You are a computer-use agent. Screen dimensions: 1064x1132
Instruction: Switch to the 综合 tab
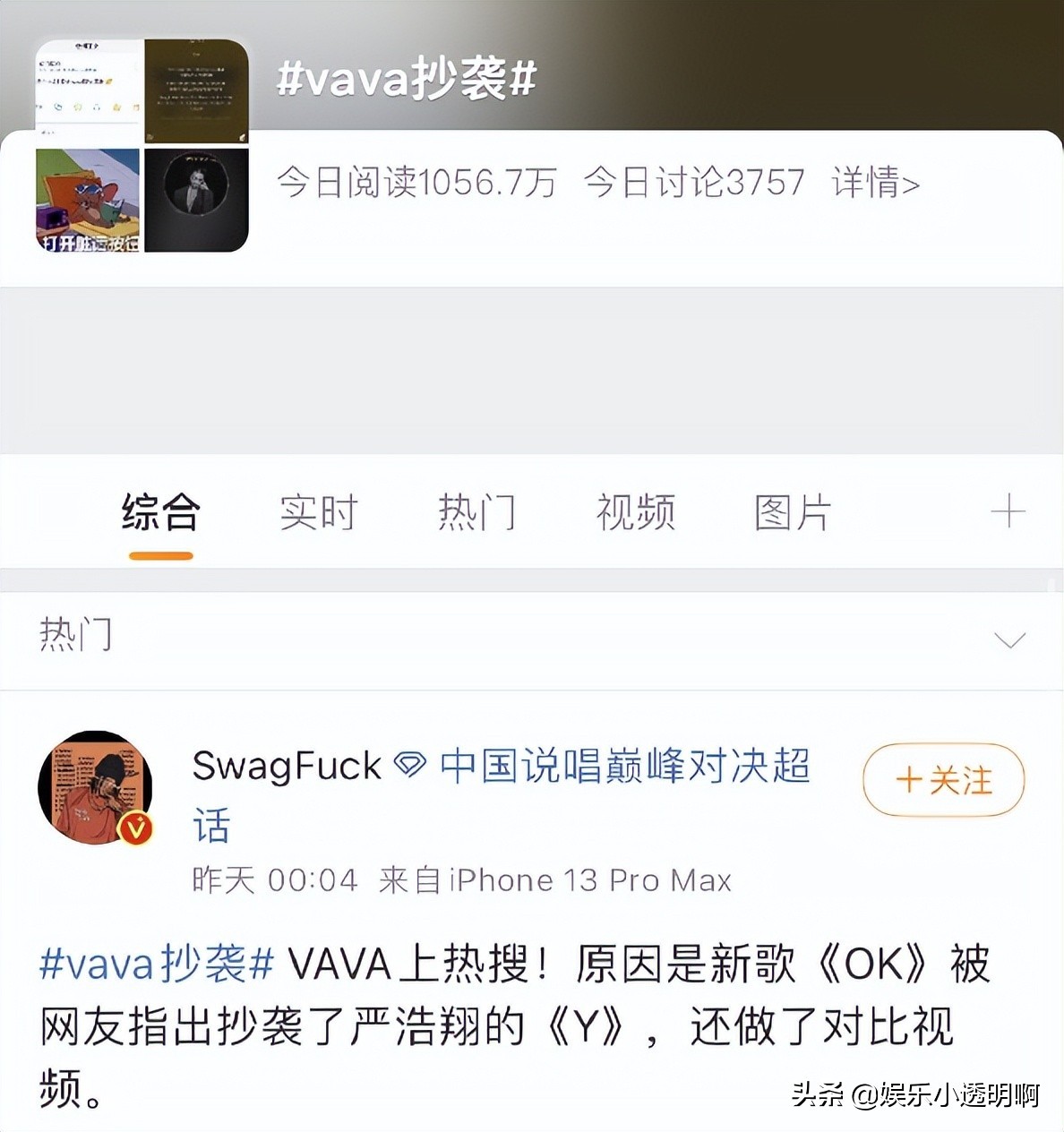[161, 513]
